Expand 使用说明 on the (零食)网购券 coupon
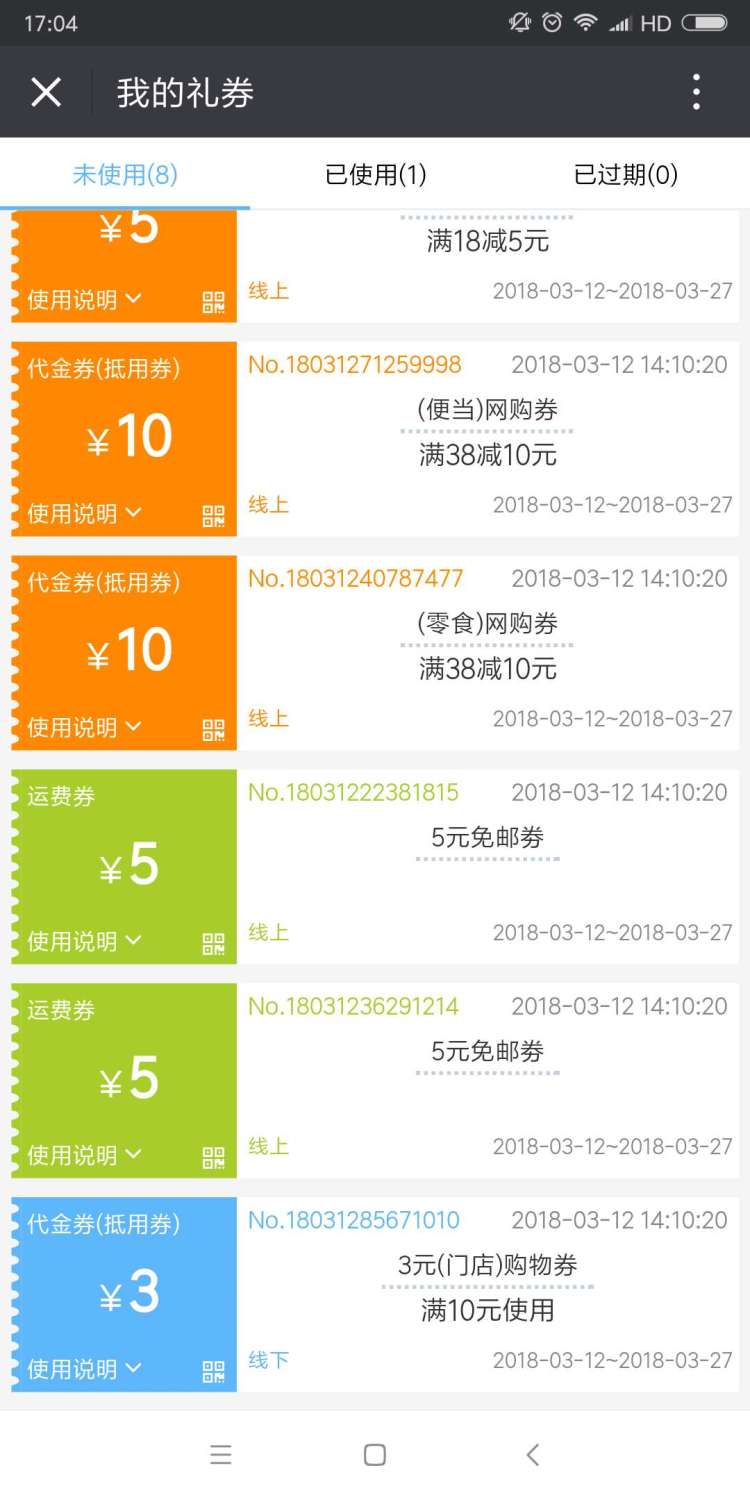This screenshot has height=1500, width=750. point(84,728)
